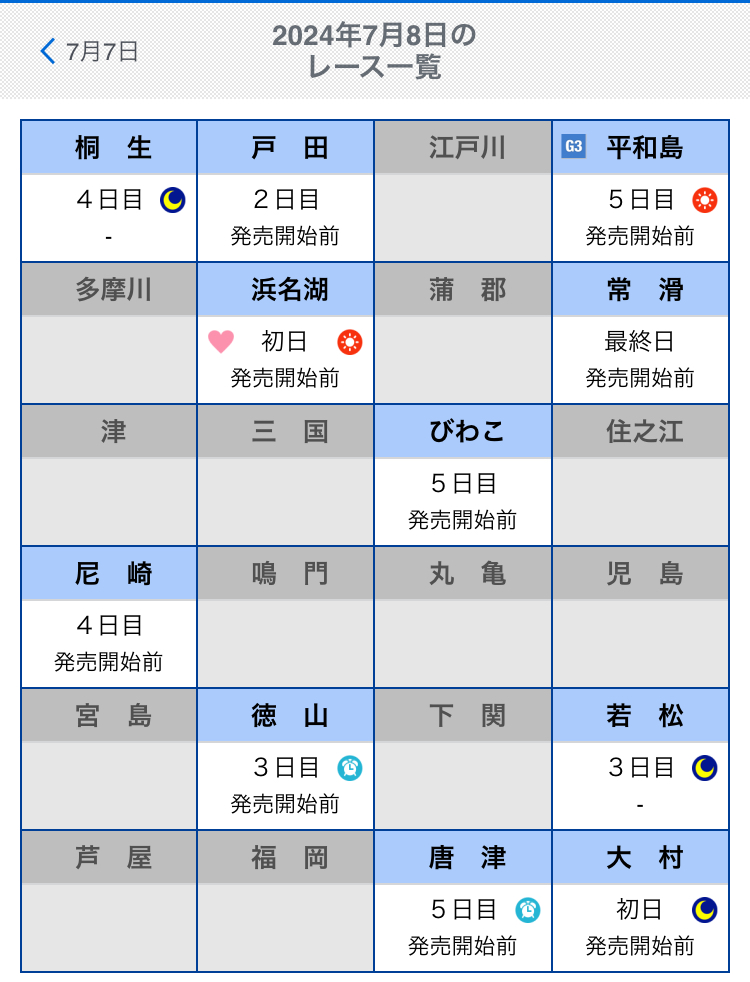Viewport: 750px width, 982px height.
Task: Open the 戸田 venue card
Action: tap(286, 191)
